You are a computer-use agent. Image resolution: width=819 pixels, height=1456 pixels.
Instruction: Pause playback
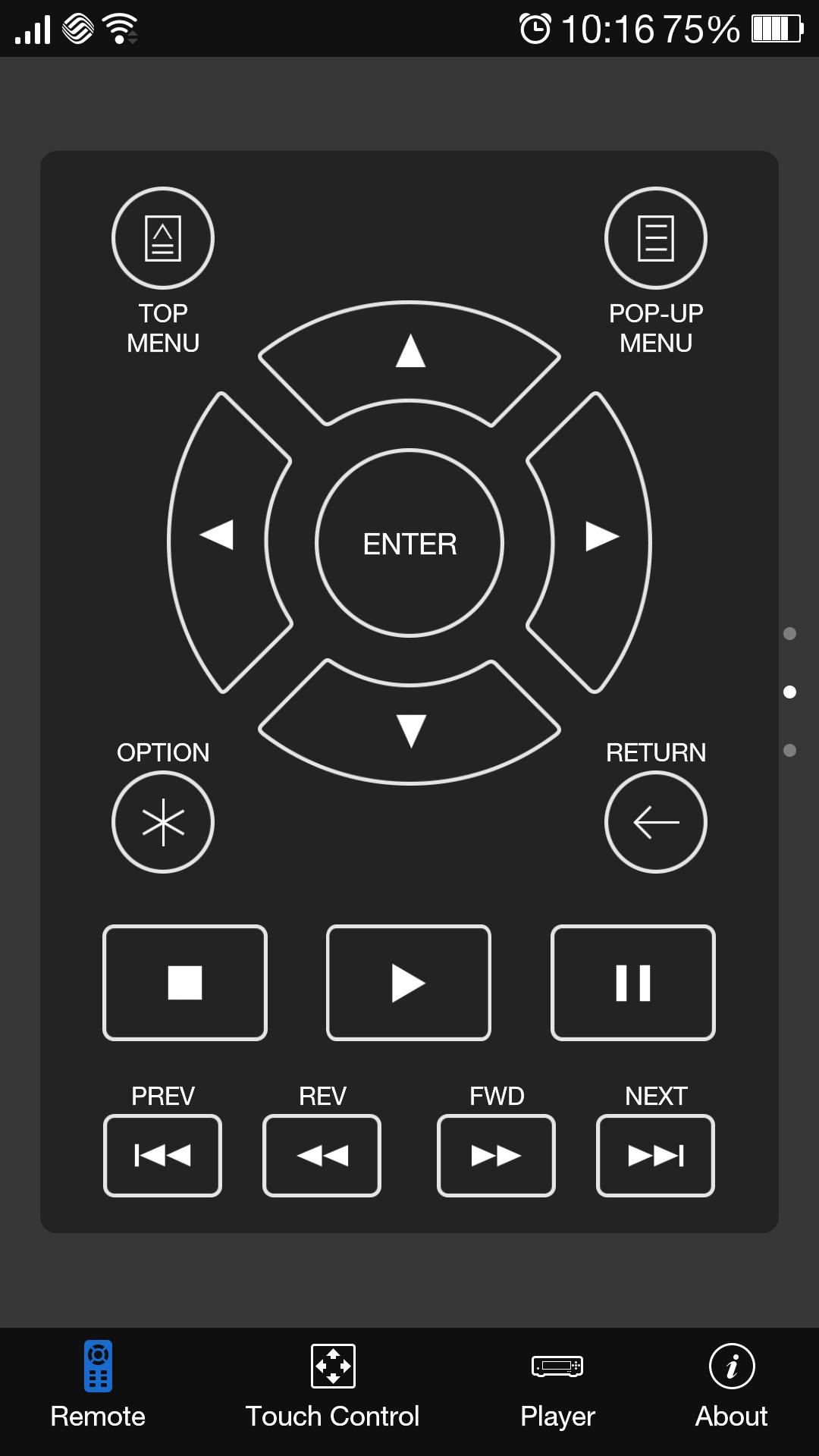(x=633, y=983)
